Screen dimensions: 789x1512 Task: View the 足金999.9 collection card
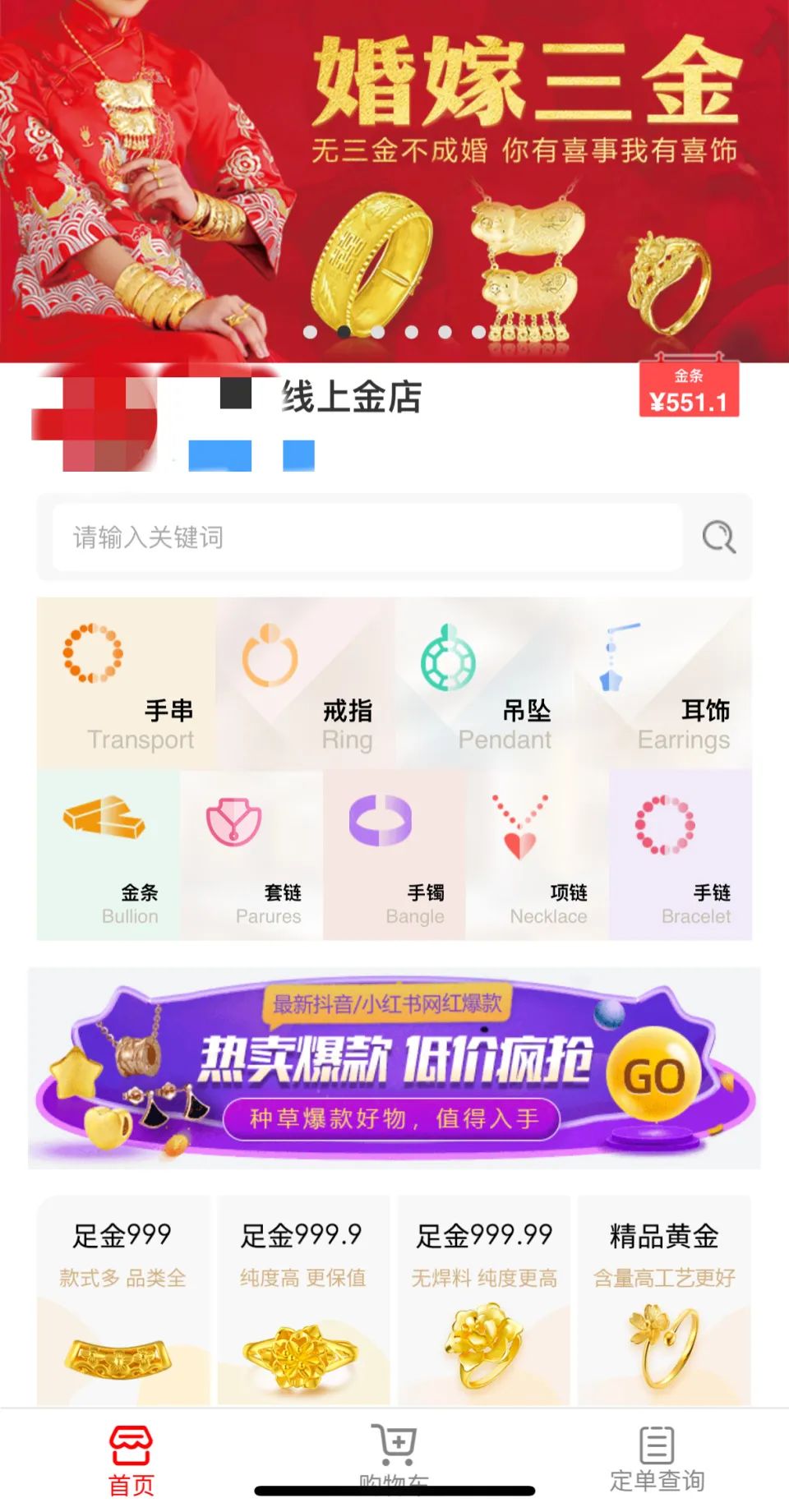coord(302,1300)
